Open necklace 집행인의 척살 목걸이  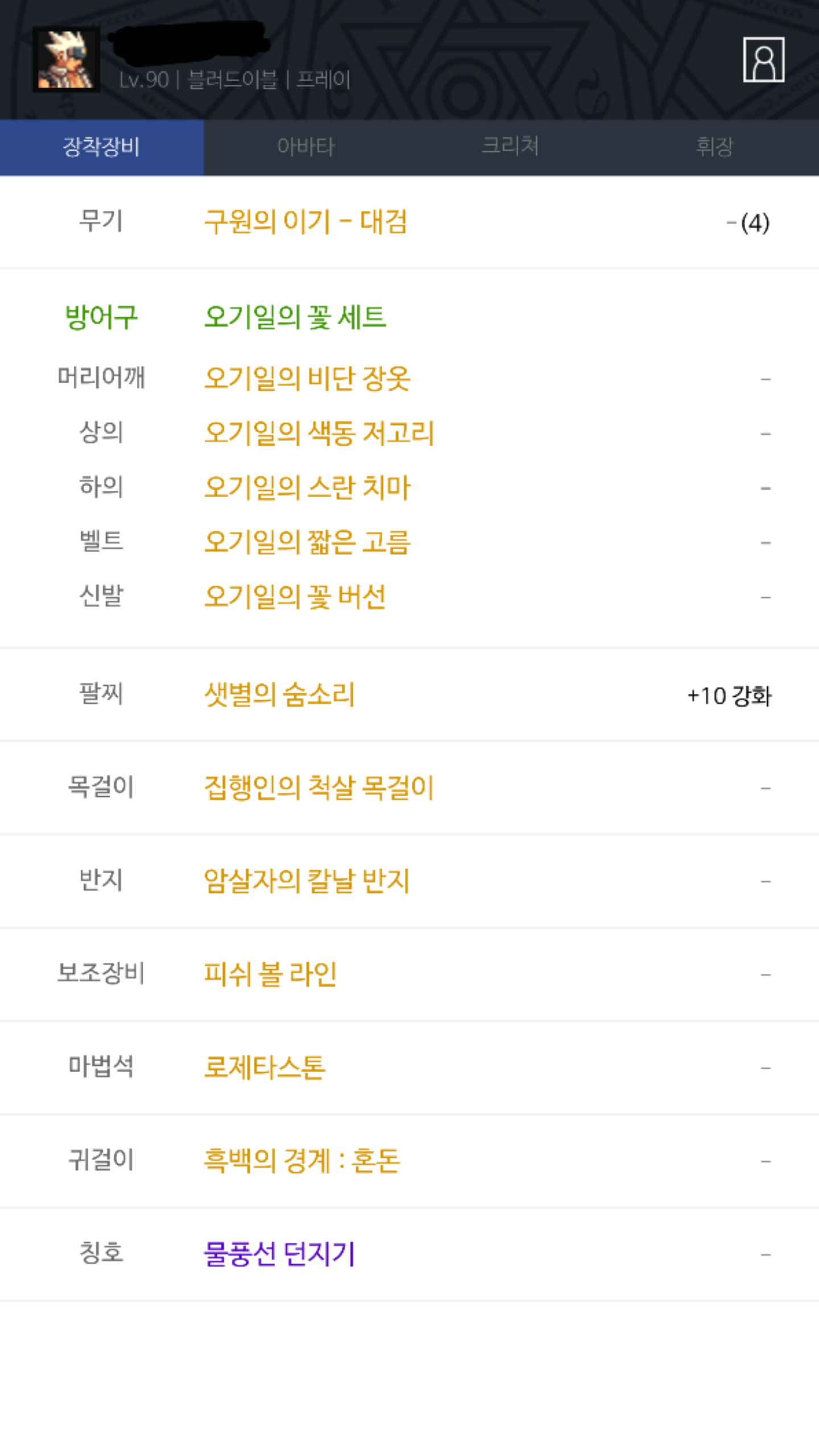[318, 788]
